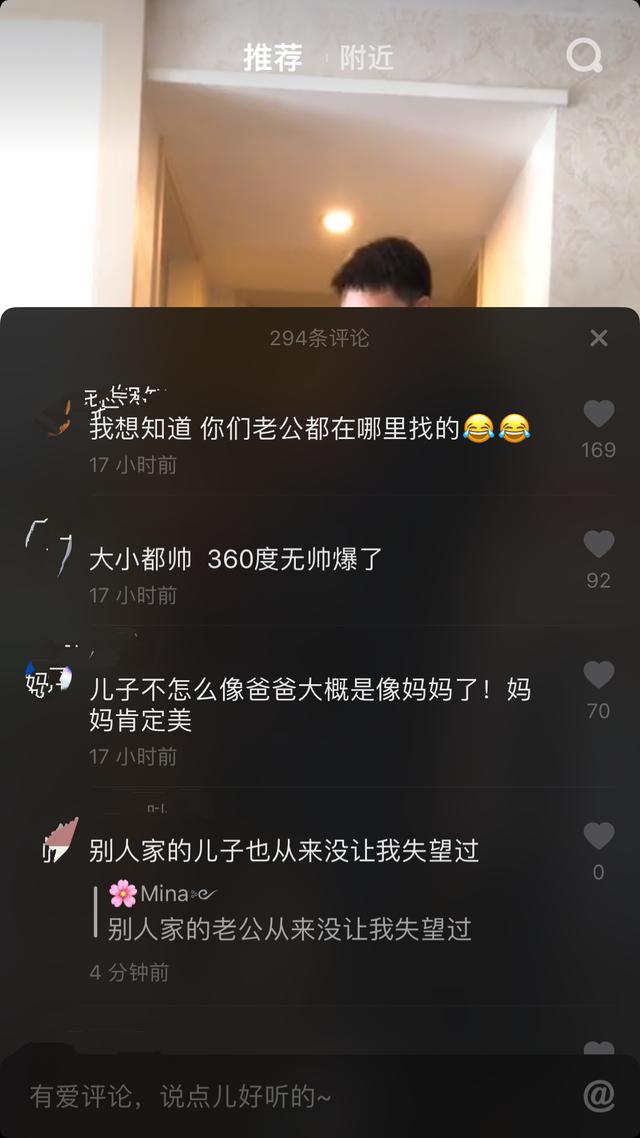Viewport: 640px width, 1138px height.
Task: Switch to the 附近 tab
Action: pos(366,58)
